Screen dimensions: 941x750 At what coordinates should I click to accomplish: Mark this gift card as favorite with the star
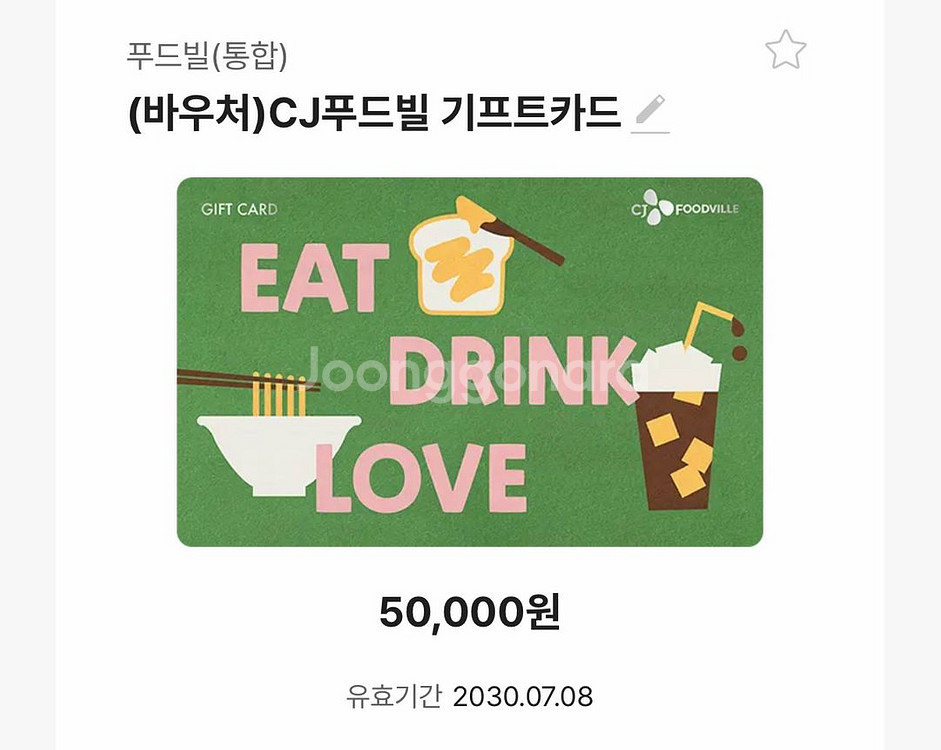pyautogui.click(x=785, y=50)
